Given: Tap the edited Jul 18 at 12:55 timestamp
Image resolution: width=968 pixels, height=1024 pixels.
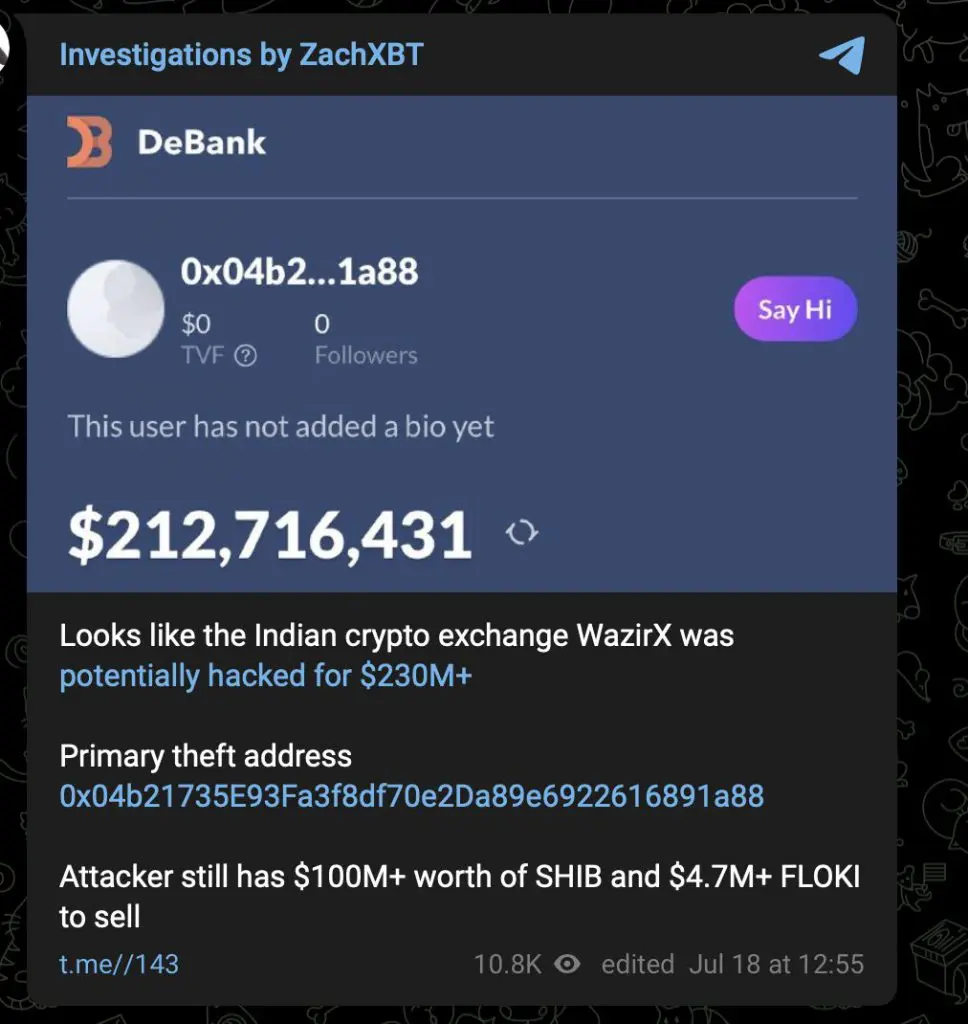Looking at the screenshot, I should click(x=732, y=964).
